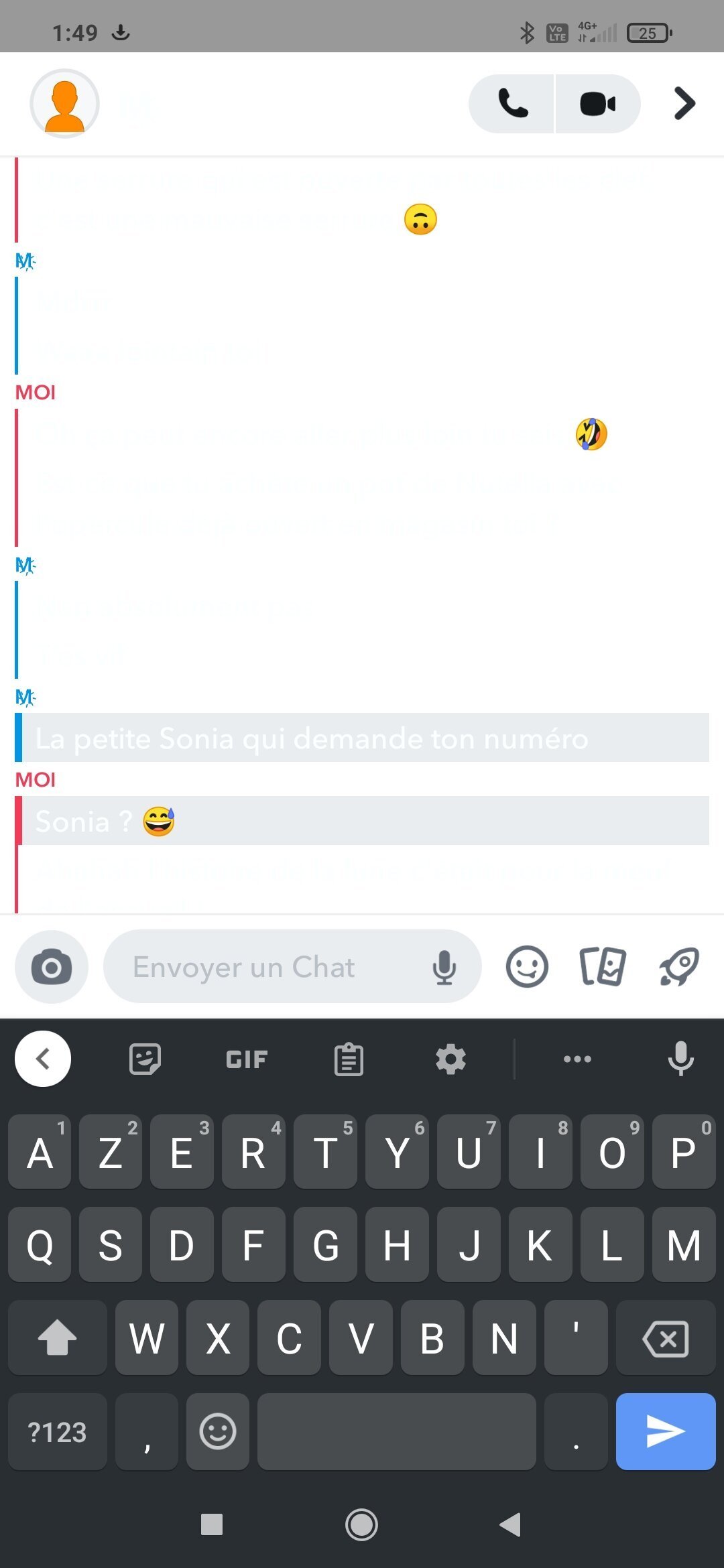Start a voice call
The height and width of the screenshot is (1568, 724).
point(512,104)
